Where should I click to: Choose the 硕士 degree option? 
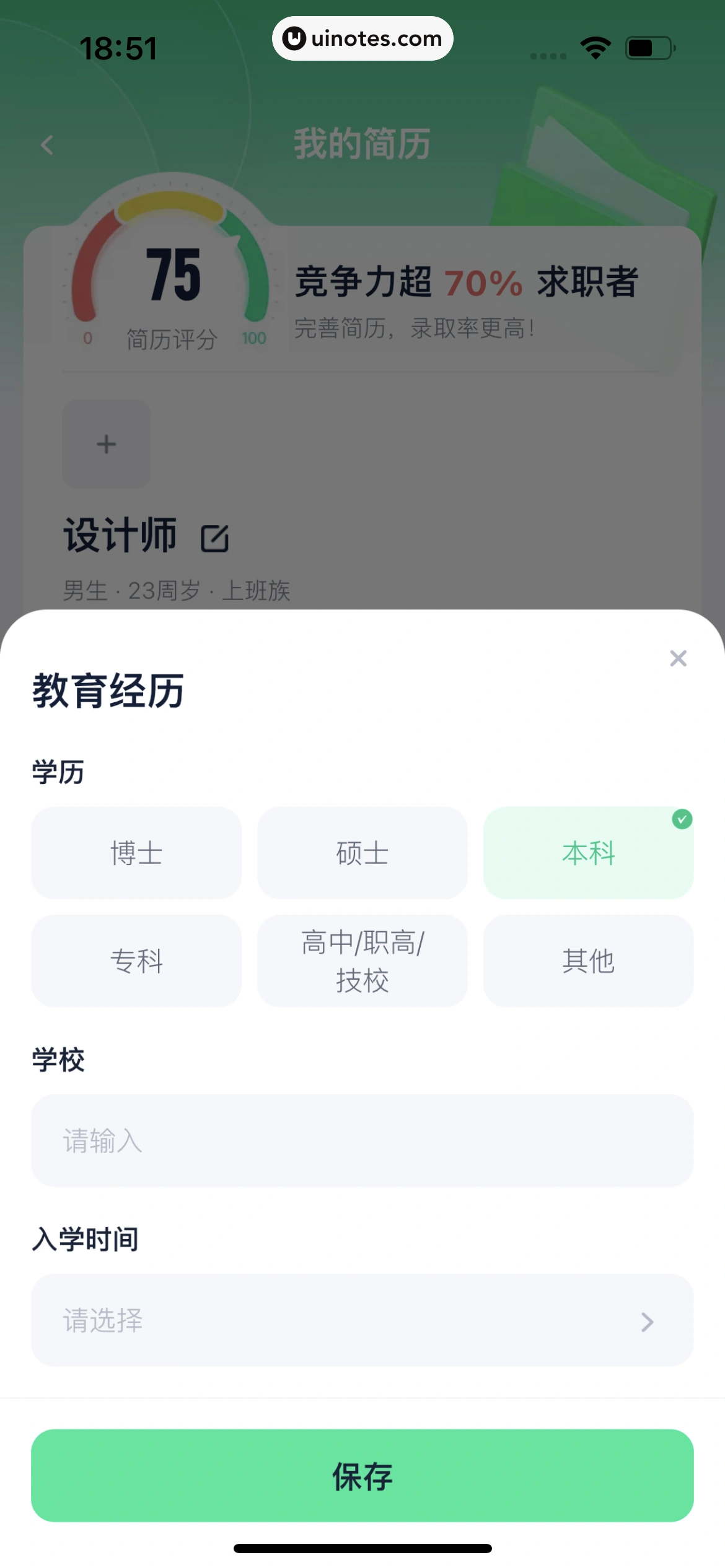coord(362,853)
